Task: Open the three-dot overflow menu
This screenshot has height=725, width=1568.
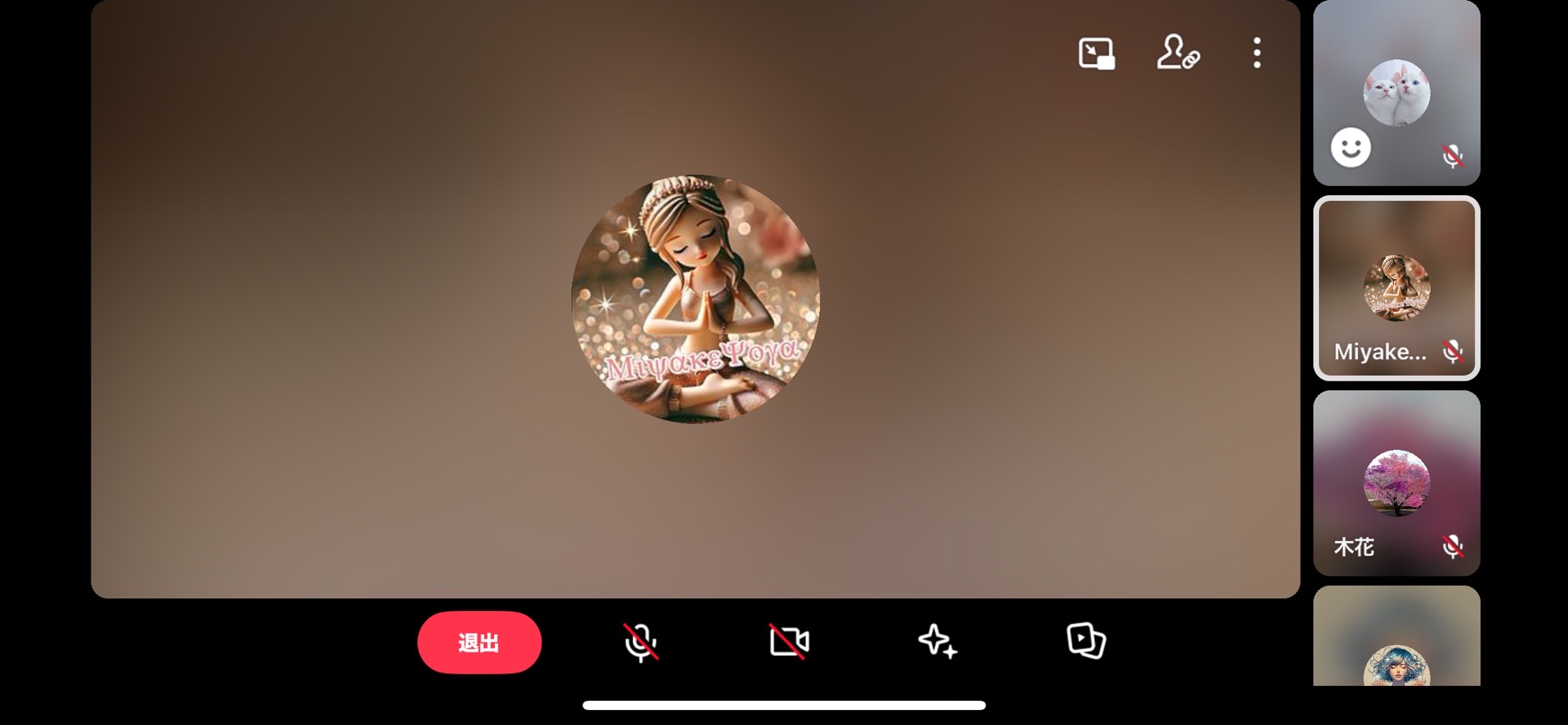Action: tap(1256, 52)
